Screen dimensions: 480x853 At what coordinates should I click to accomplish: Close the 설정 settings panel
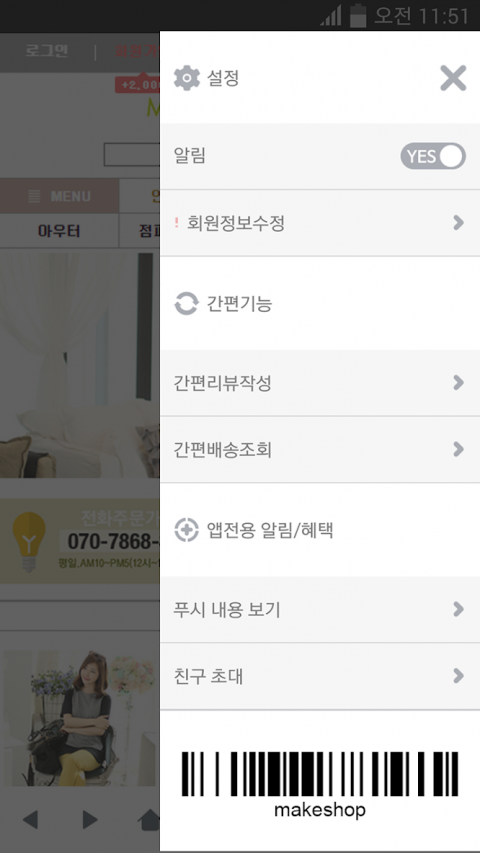(453, 78)
